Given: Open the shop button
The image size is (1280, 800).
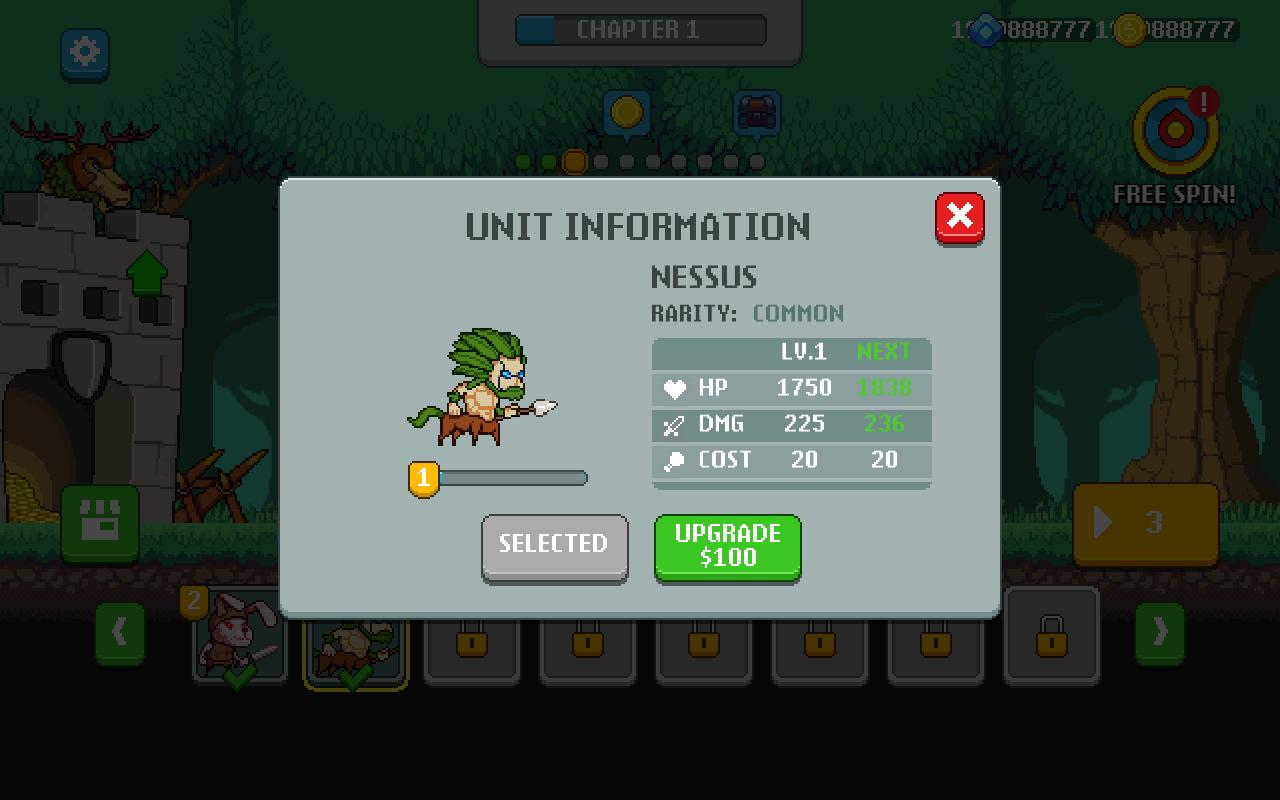Looking at the screenshot, I should click(x=100, y=523).
